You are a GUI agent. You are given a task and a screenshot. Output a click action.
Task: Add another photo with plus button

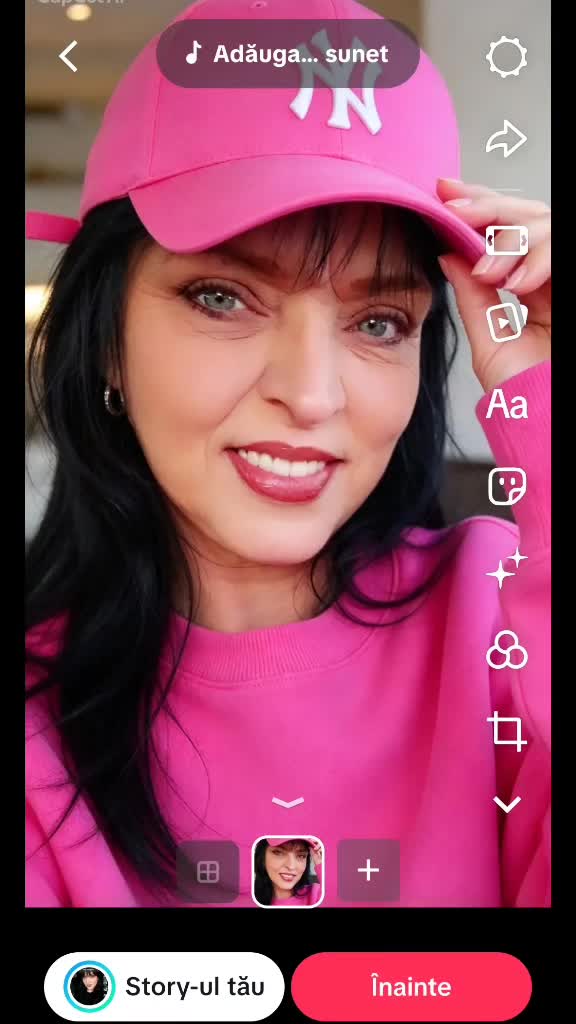pyautogui.click(x=368, y=871)
